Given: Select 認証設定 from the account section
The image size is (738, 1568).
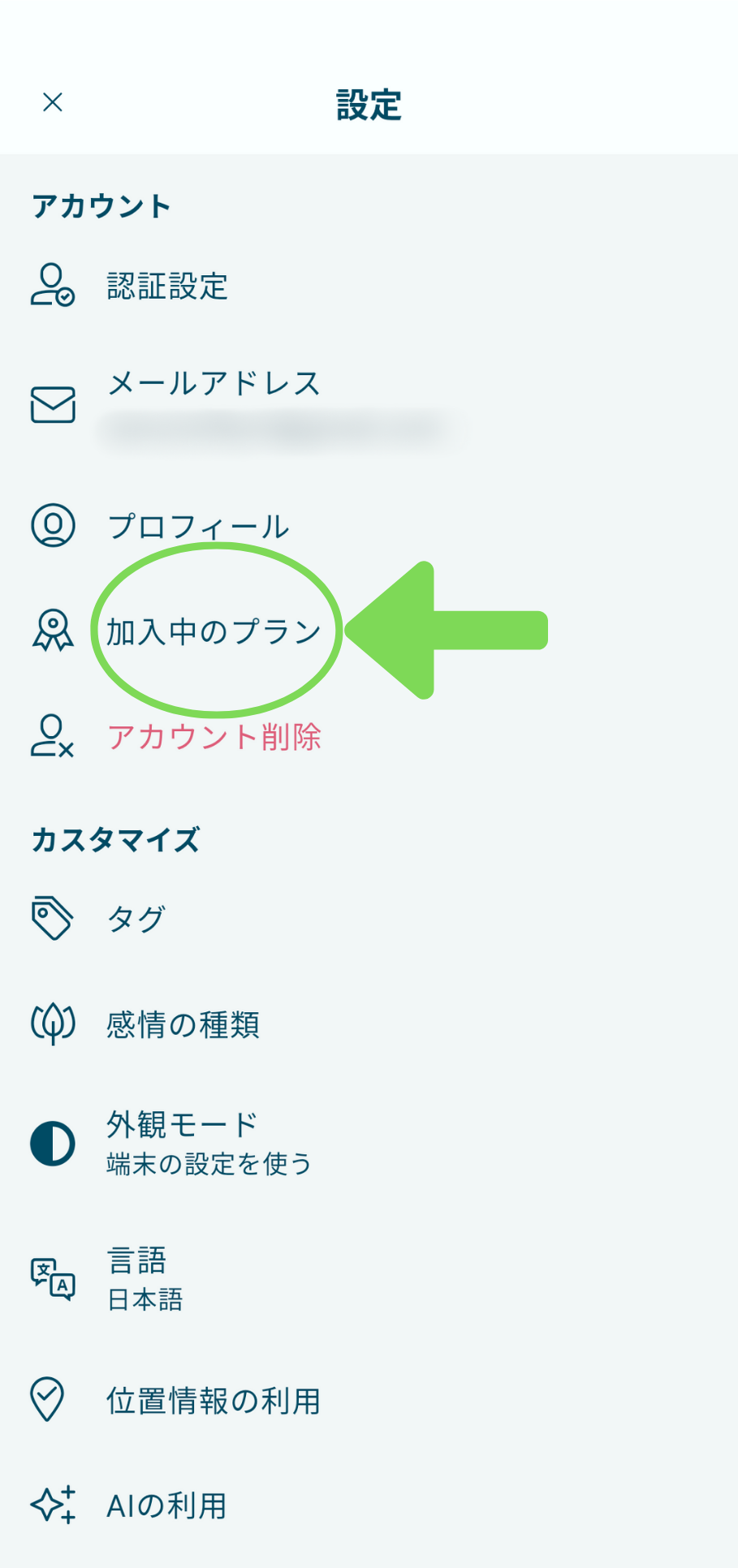Looking at the screenshot, I should coord(166,286).
